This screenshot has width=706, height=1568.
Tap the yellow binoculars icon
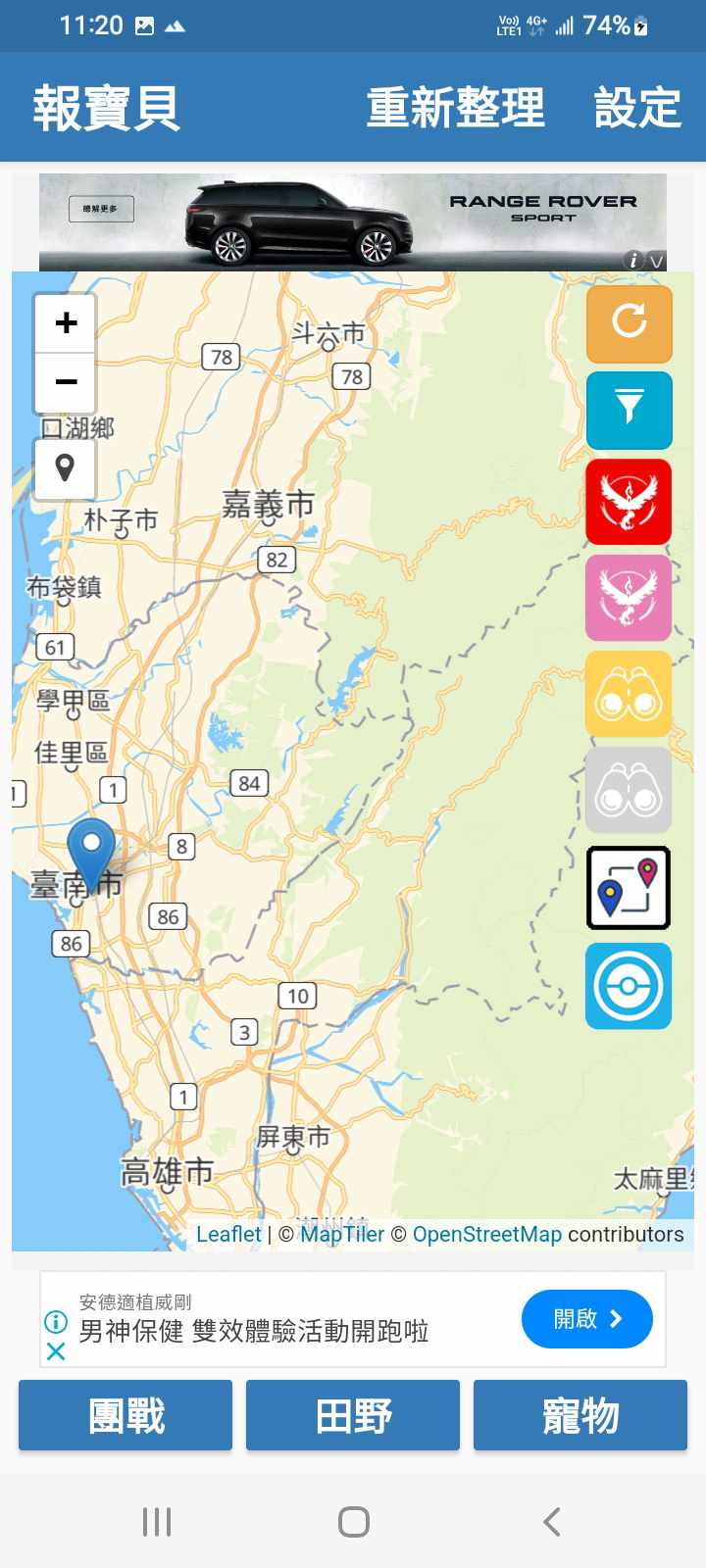629,694
